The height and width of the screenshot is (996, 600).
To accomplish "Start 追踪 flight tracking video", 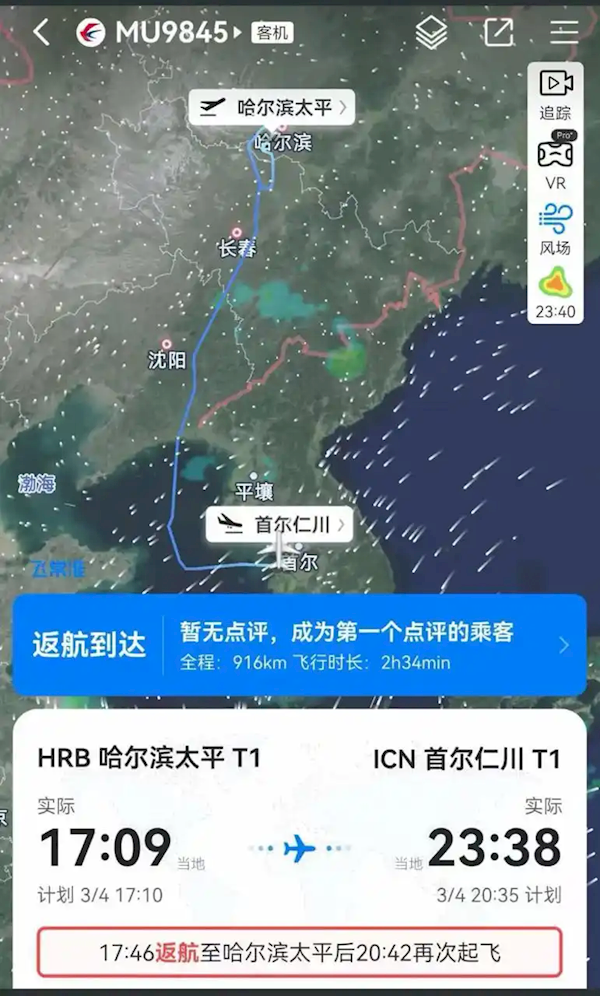I will (555, 94).
